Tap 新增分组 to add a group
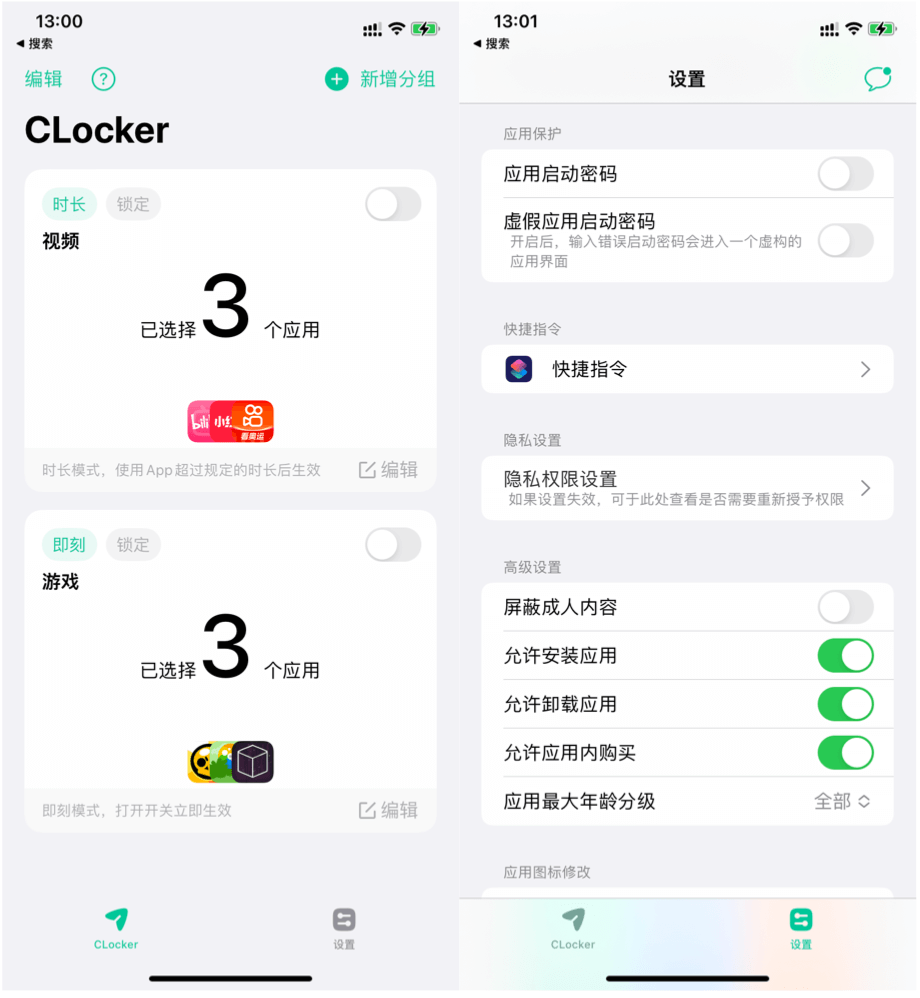Screen dimensions: 920x998 pyautogui.click(x=381, y=80)
